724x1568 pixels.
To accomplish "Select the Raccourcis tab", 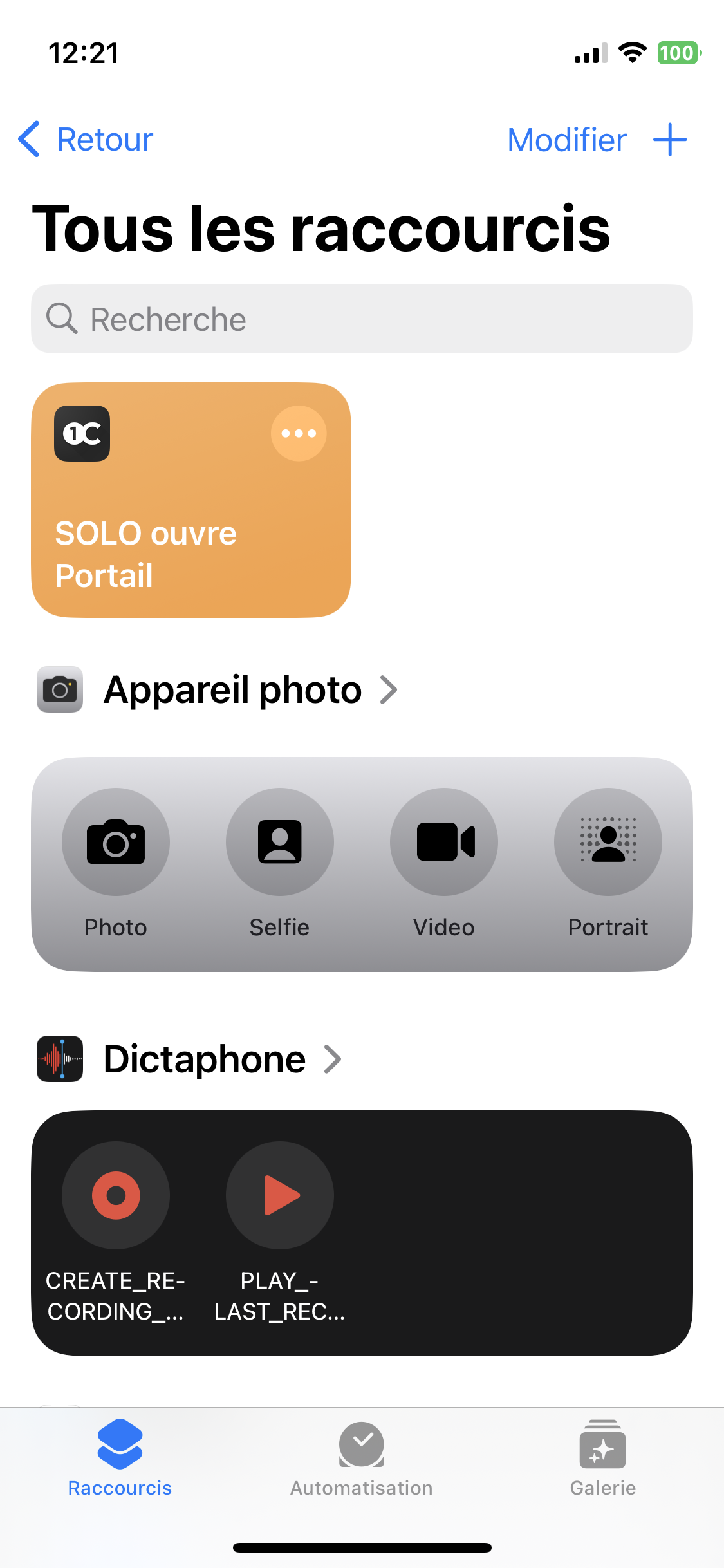I will pos(120,1459).
